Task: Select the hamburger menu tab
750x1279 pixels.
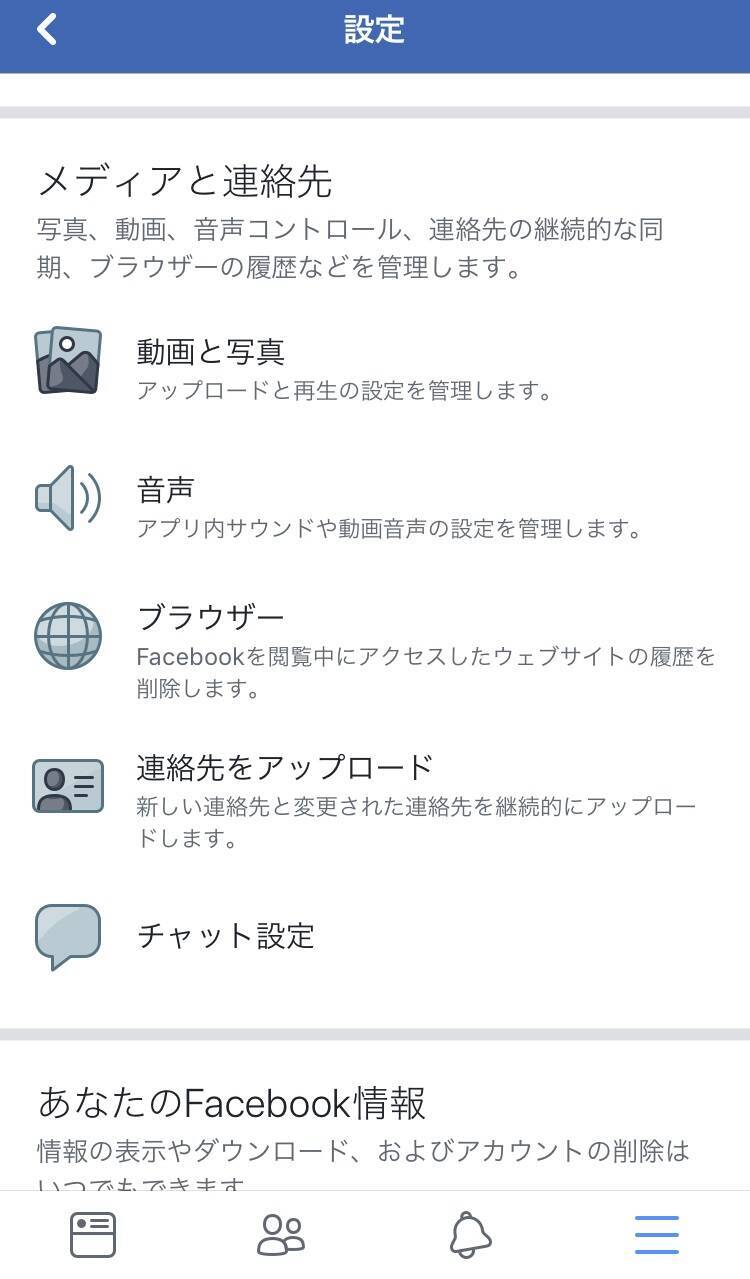Action: pos(657,1234)
